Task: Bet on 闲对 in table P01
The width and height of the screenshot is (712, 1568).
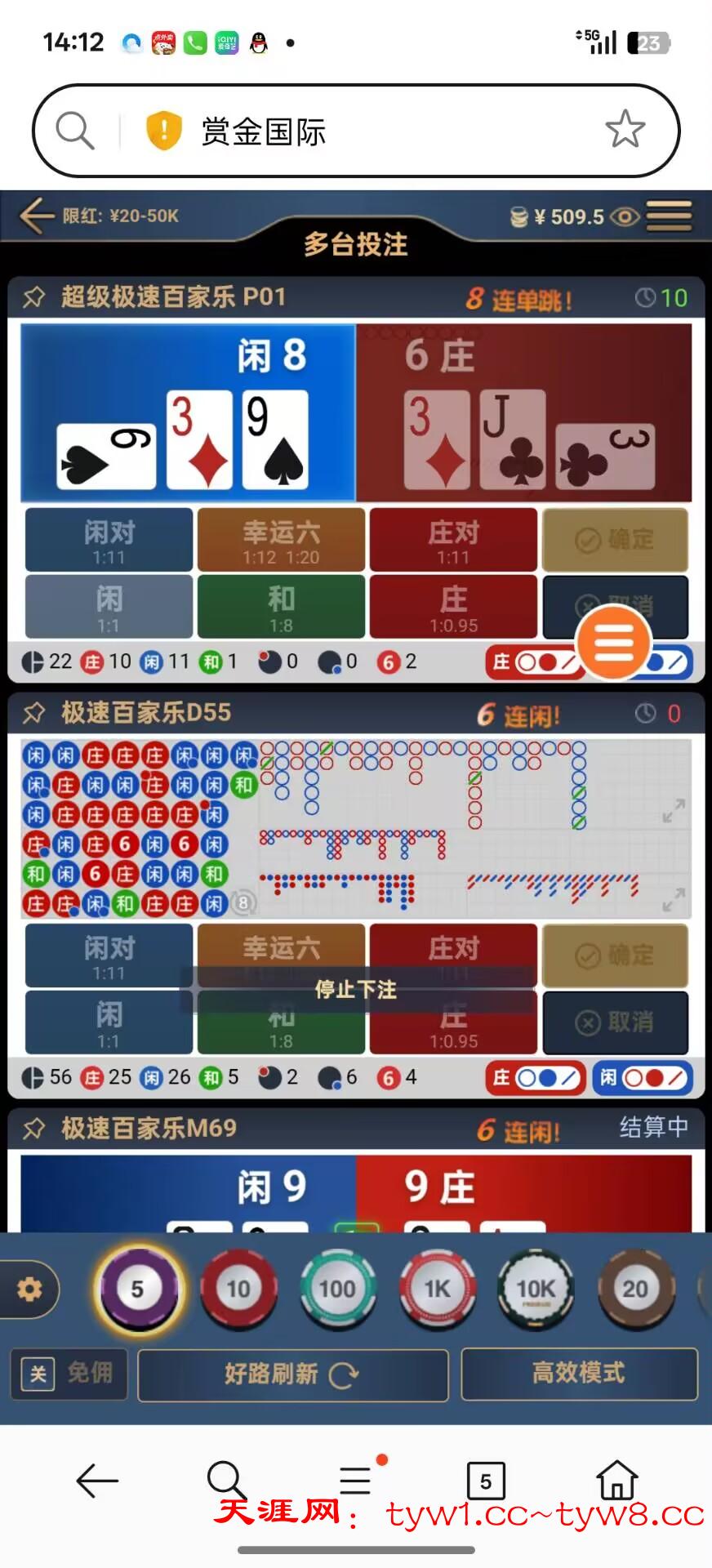Action: tap(109, 540)
